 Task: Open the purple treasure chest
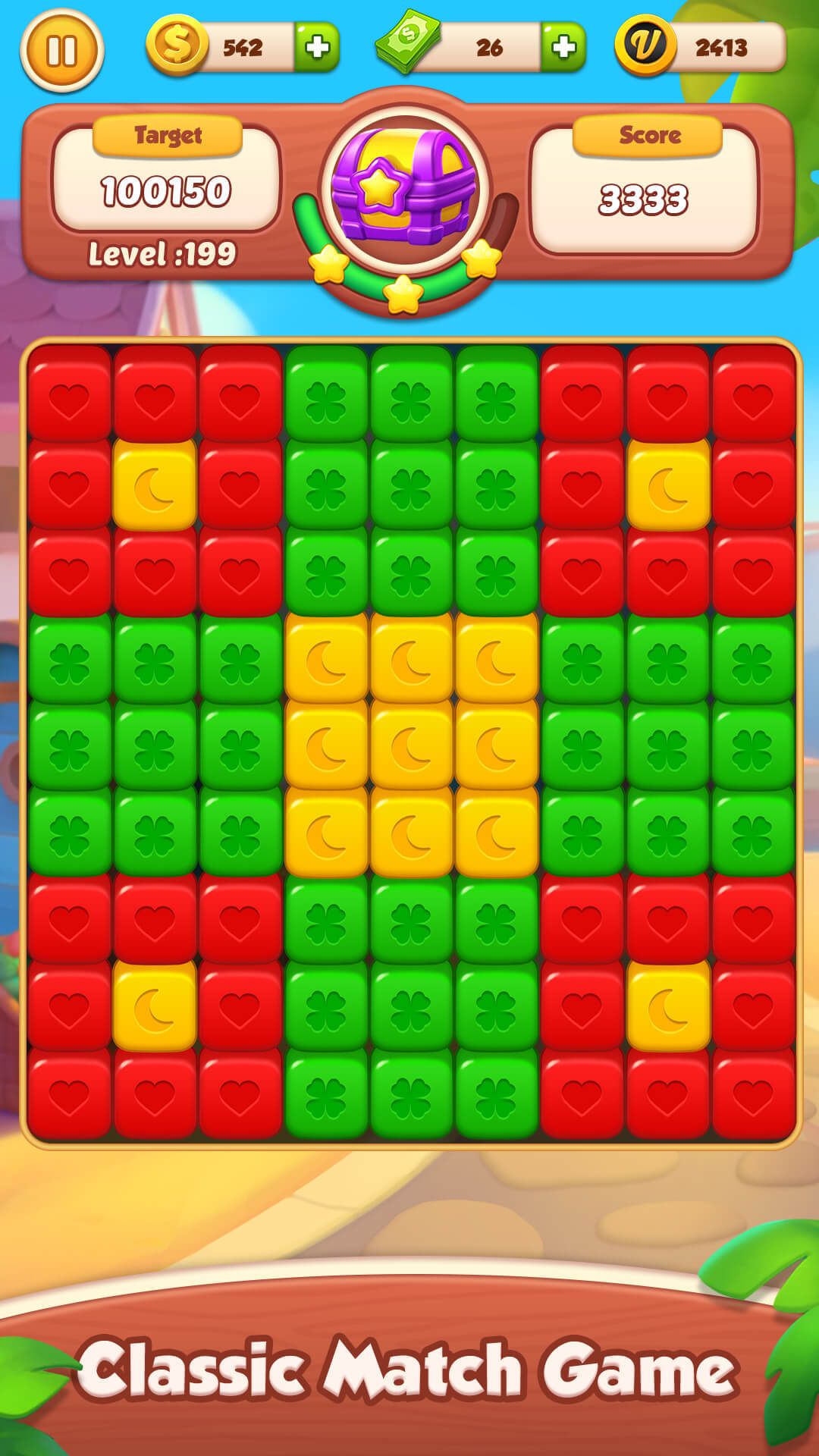pos(406,188)
